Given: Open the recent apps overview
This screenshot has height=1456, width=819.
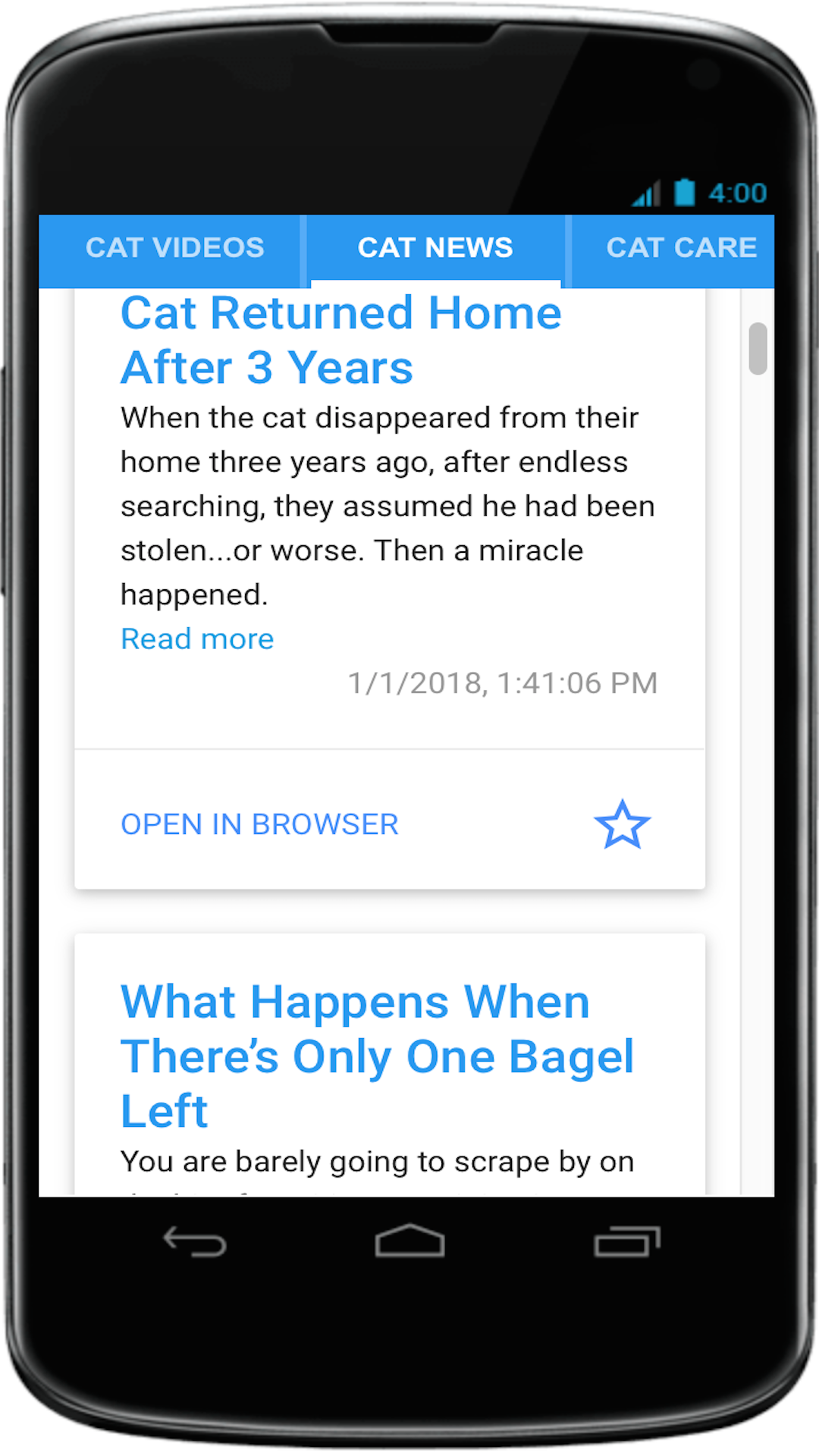Looking at the screenshot, I should 627,1241.
